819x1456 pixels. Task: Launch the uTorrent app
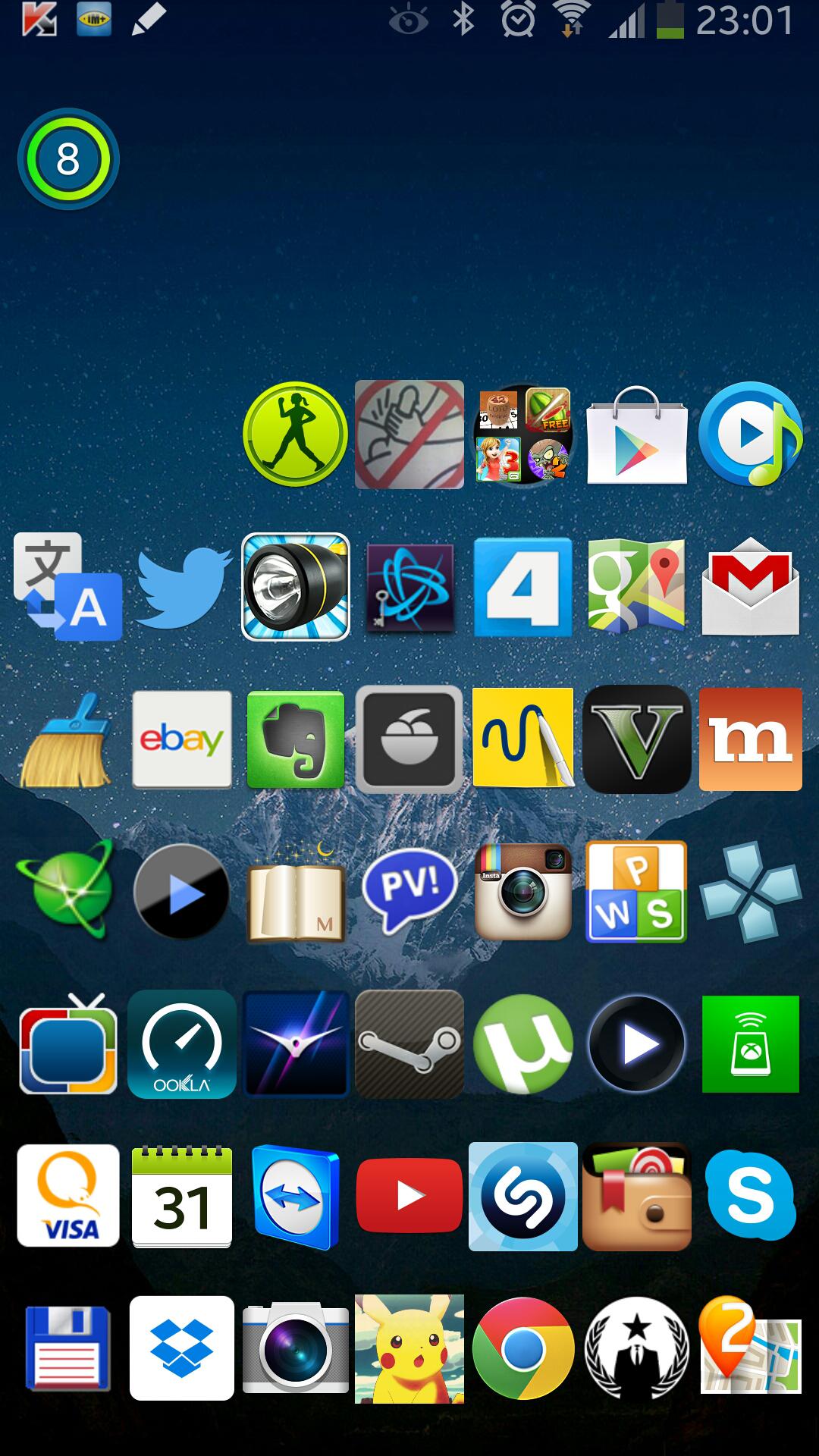(523, 1044)
